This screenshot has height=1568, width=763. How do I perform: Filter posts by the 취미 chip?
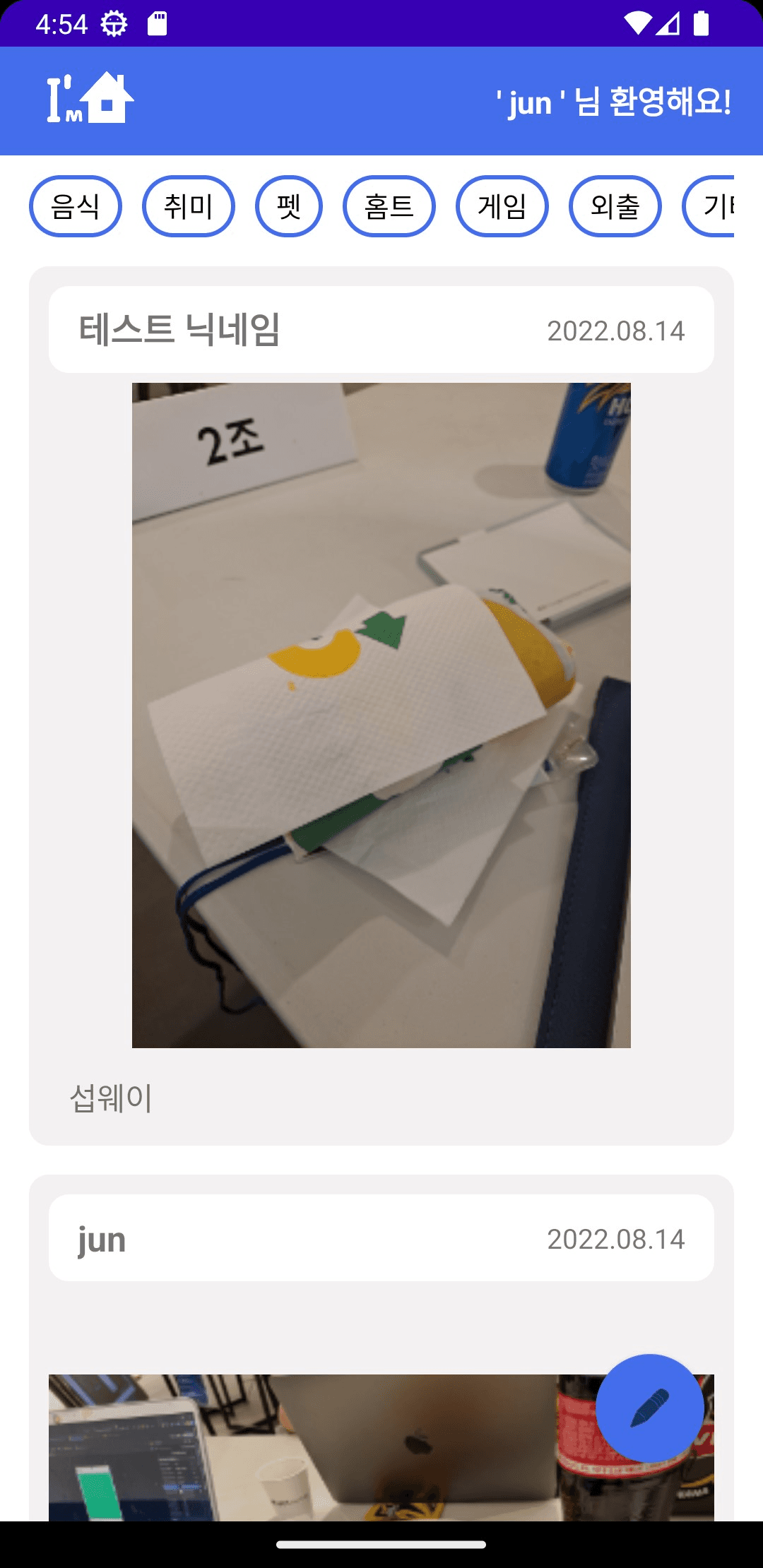188,206
